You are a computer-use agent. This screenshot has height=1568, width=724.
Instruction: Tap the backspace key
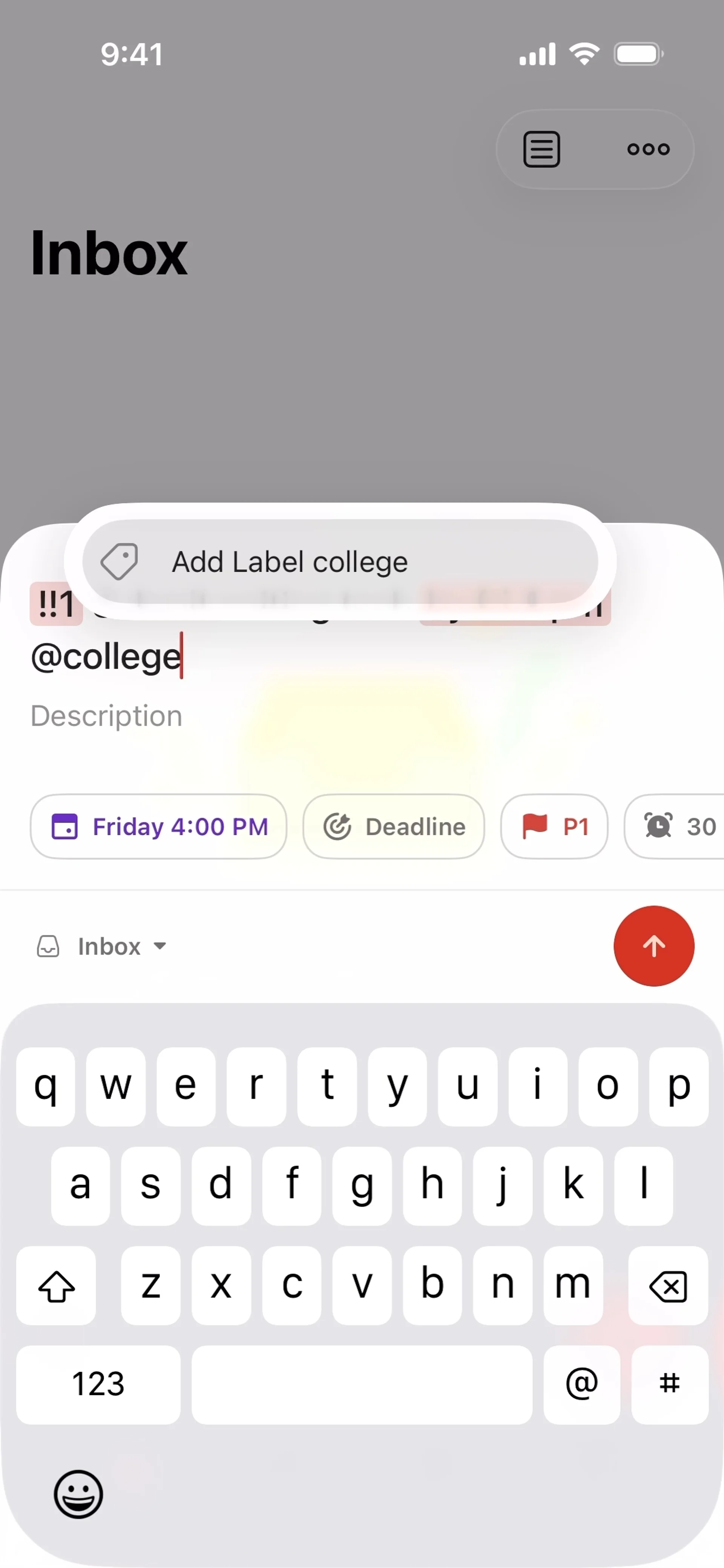pos(667,1286)
